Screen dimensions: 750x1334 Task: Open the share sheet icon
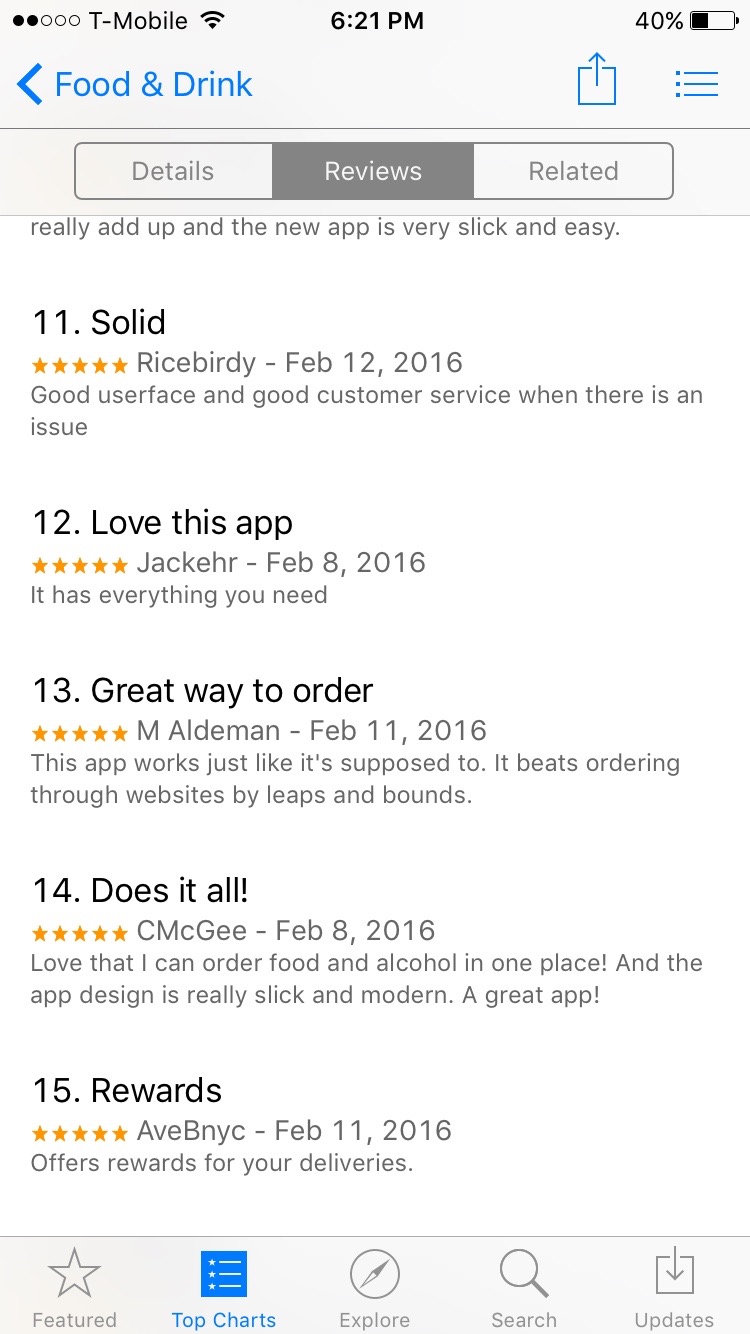tap(597, 80)
